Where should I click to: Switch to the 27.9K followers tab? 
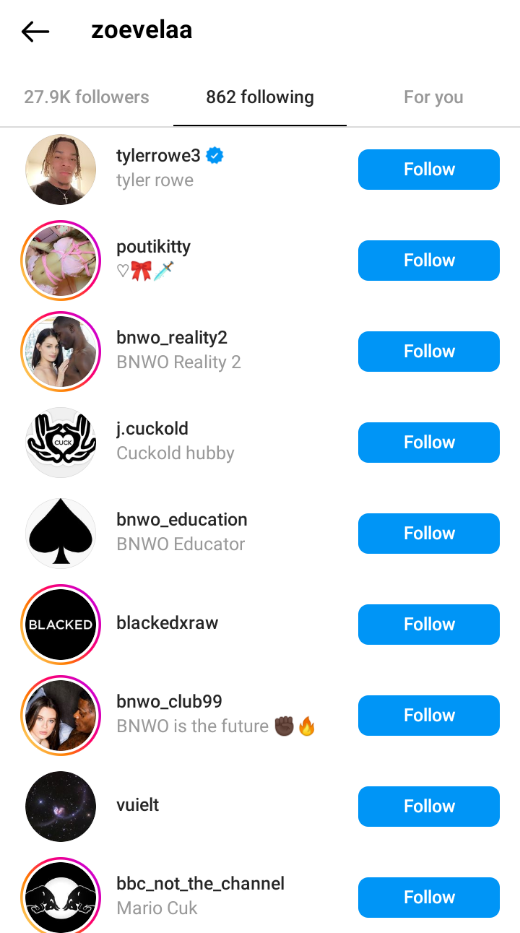click(86, 97)
